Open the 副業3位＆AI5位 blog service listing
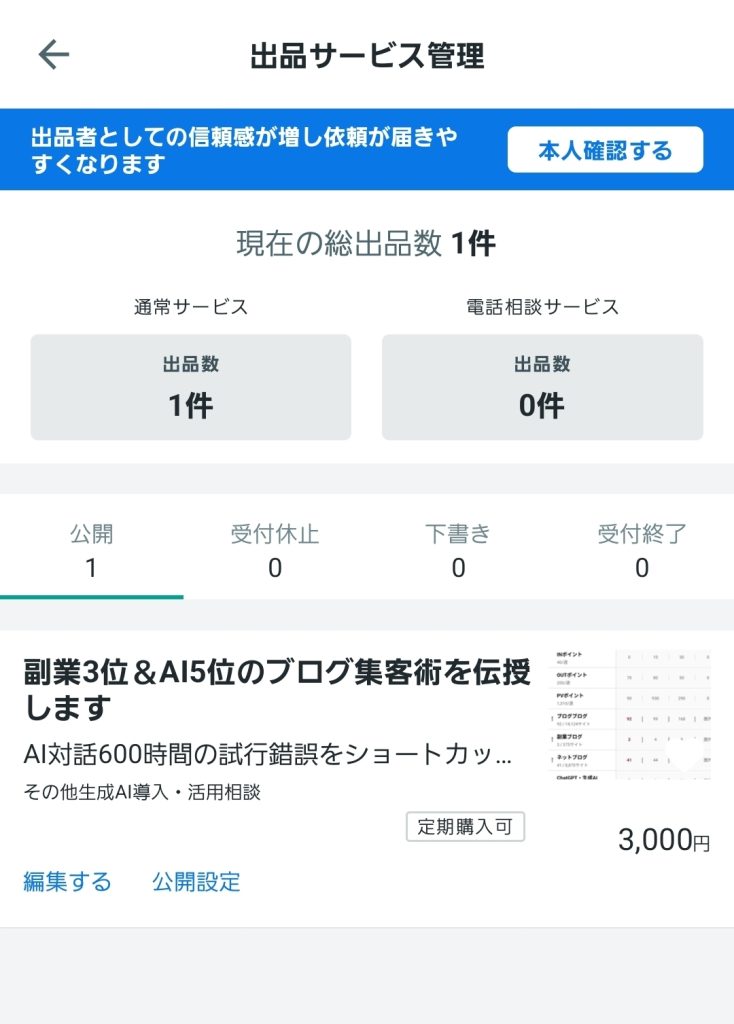The width and height of the screenshot is (734, 1024). pos(276,690)
